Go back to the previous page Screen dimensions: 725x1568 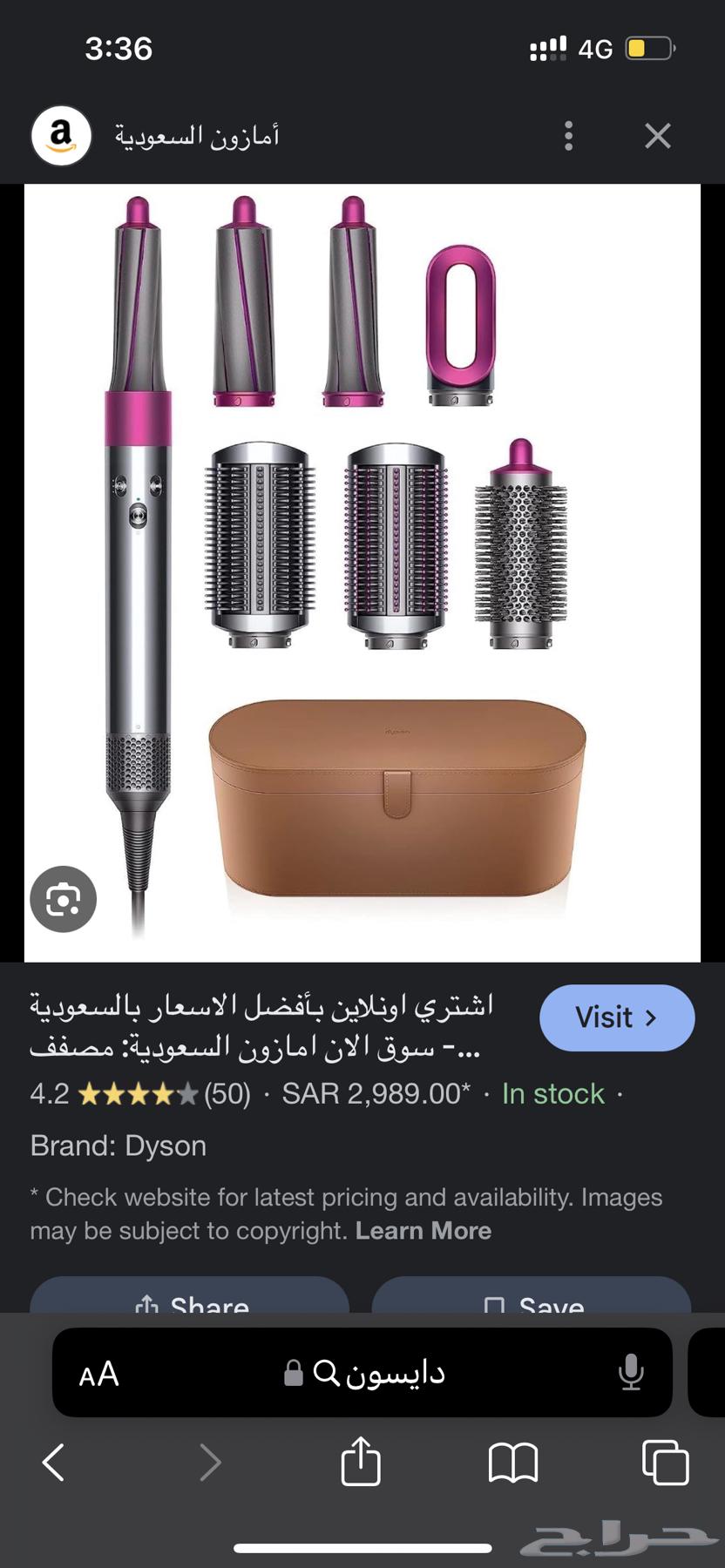click(54, 1462)
